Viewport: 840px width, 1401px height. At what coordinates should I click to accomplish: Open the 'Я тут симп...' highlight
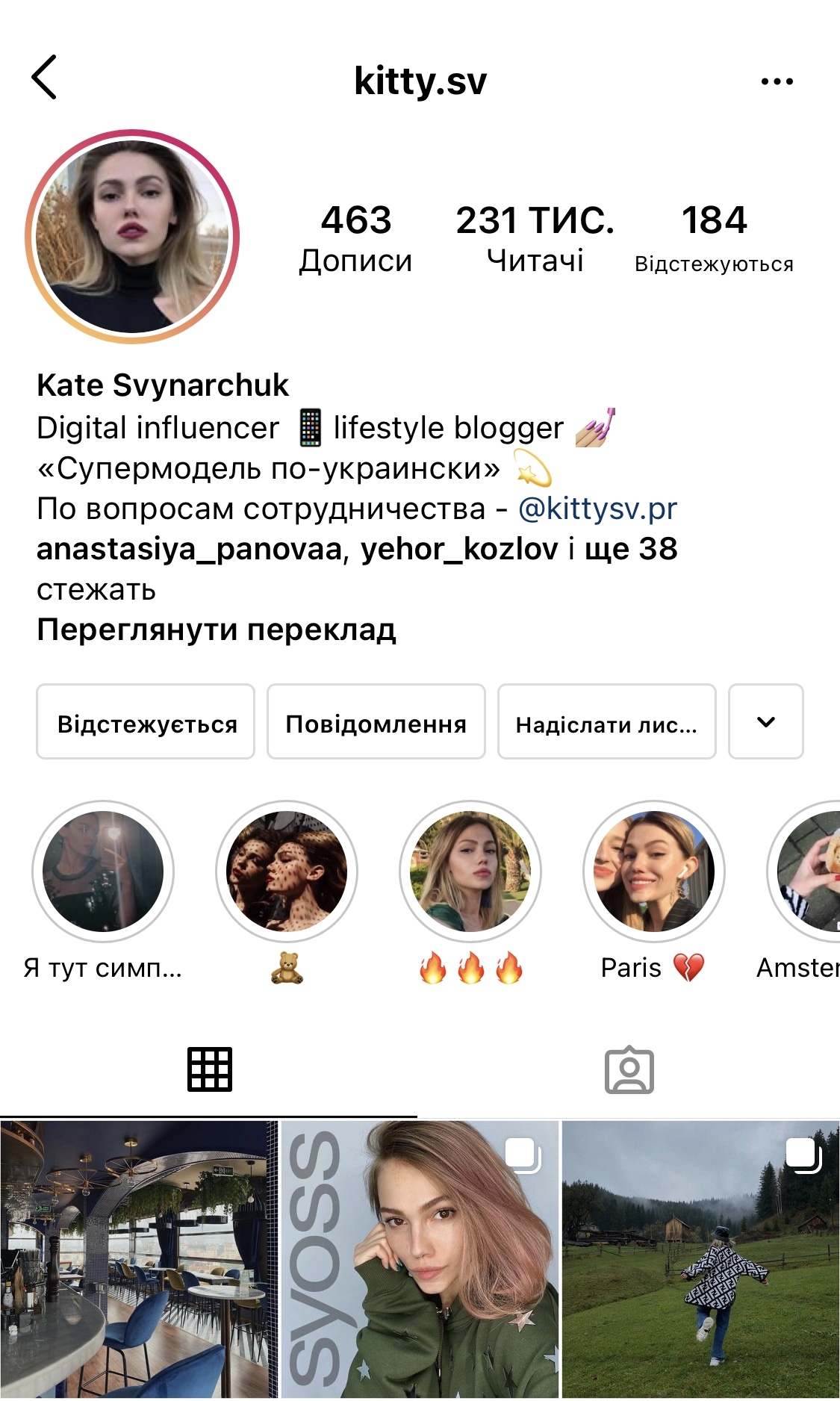103,872
